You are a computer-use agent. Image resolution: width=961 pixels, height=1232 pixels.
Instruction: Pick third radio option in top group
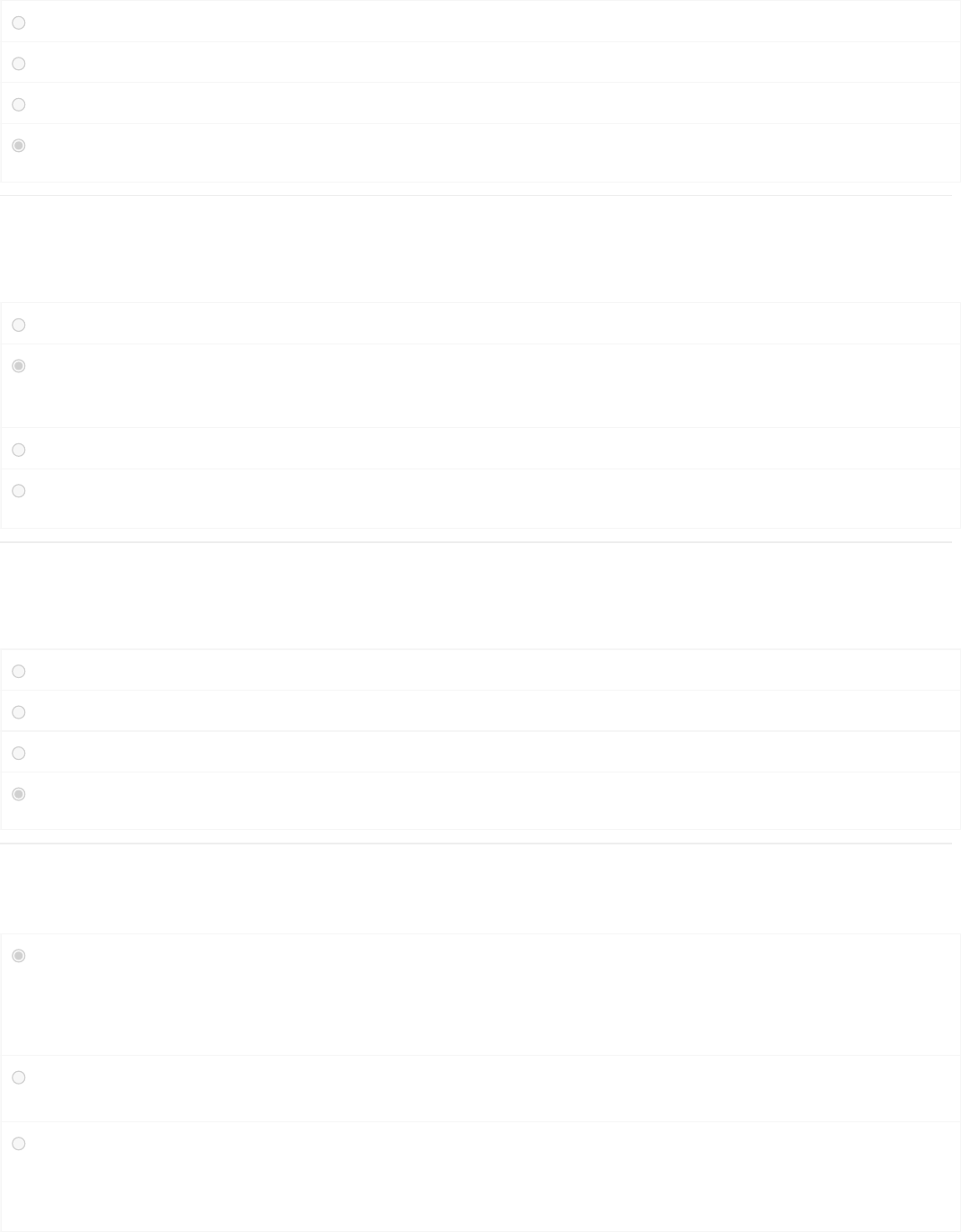tap(19, 104)
